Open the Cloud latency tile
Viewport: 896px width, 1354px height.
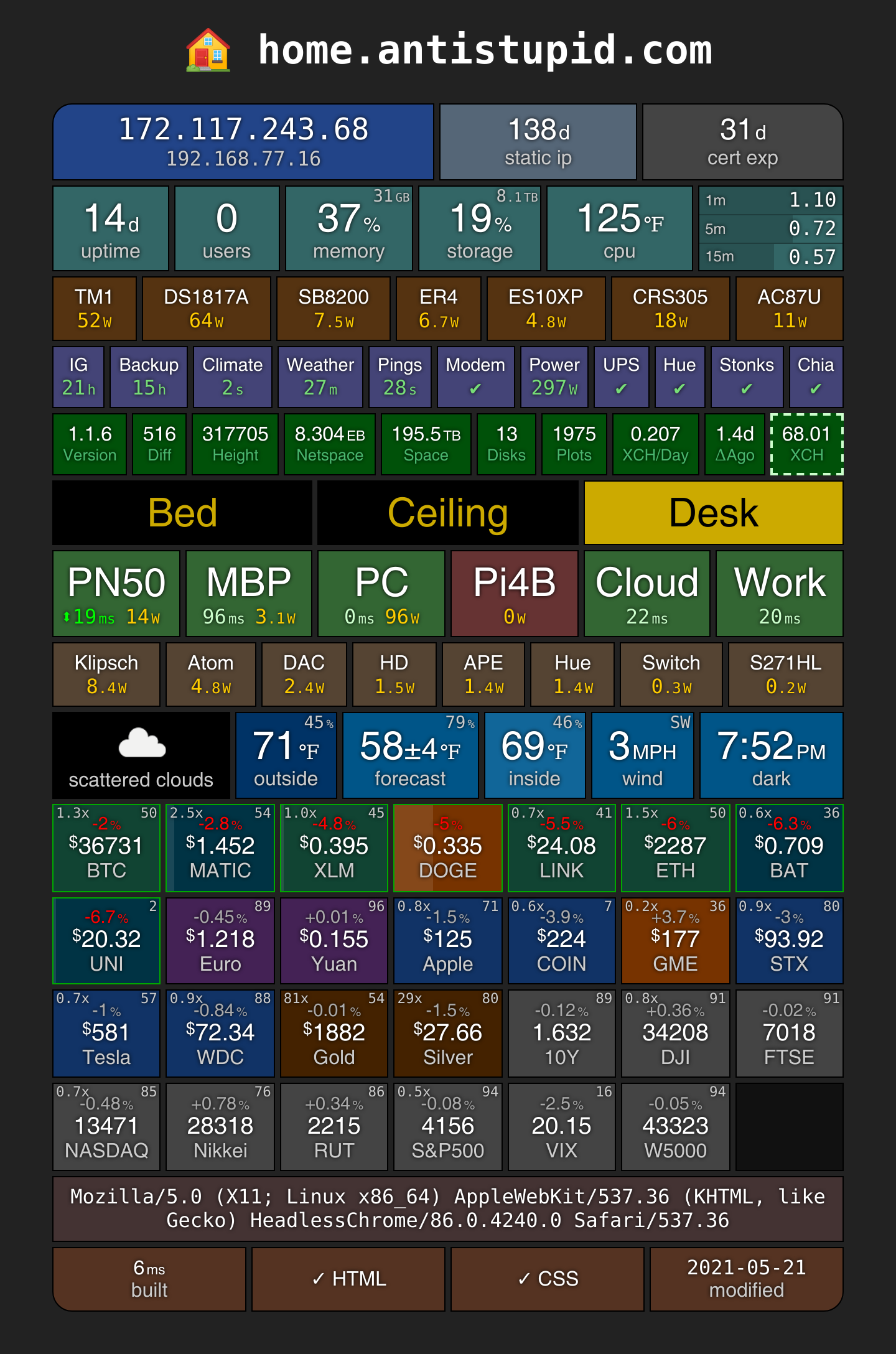pyautogui.click(x=647, y=594)
